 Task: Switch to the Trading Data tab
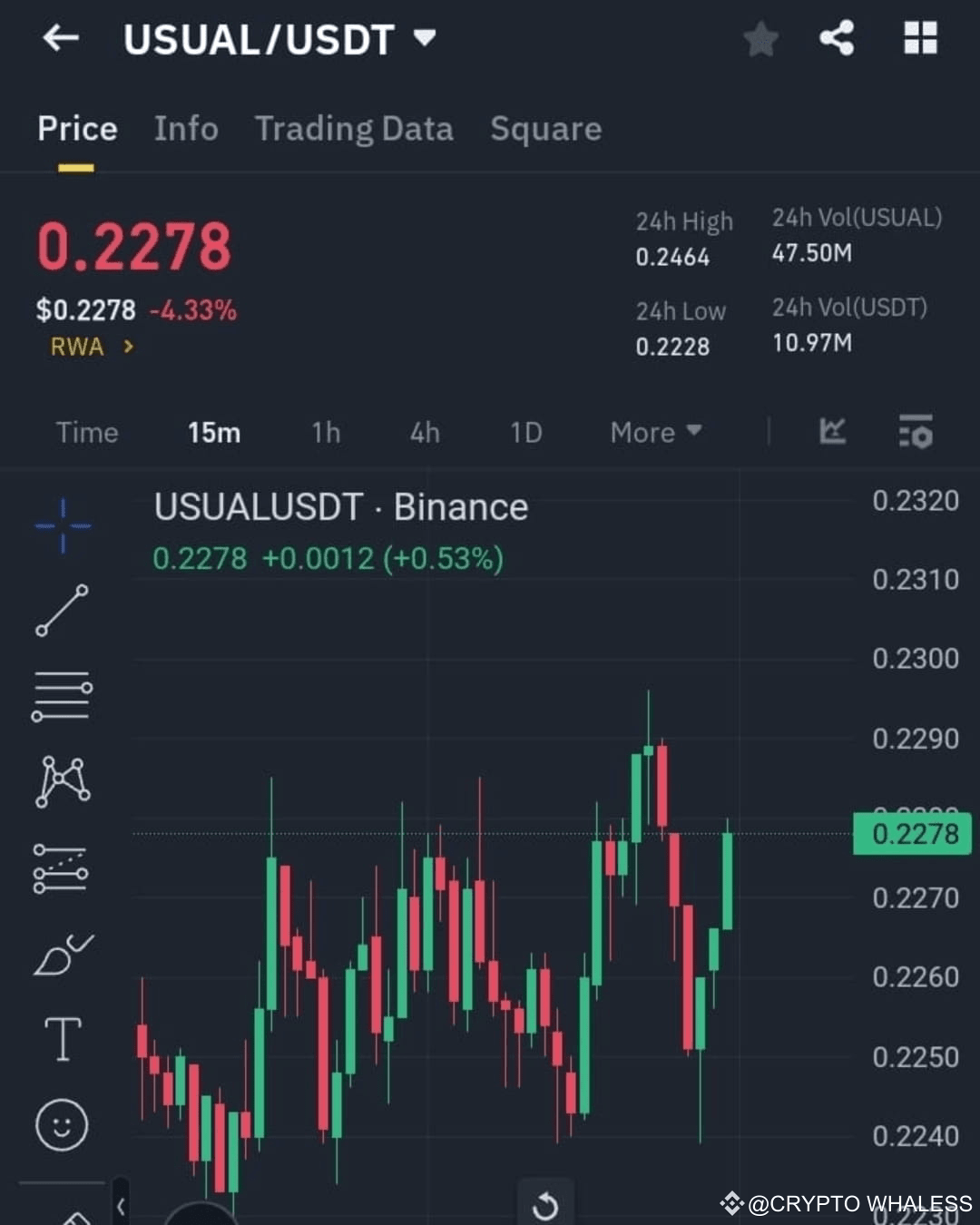(355, 129)
